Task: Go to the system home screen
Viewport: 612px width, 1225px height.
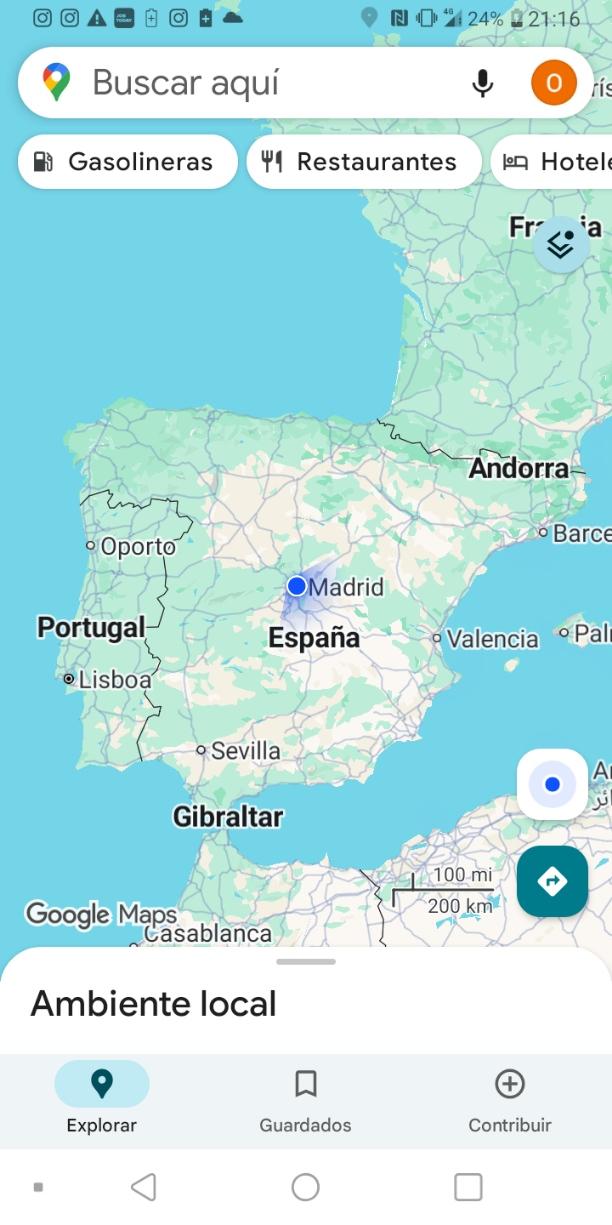Action: point(305,1187)
